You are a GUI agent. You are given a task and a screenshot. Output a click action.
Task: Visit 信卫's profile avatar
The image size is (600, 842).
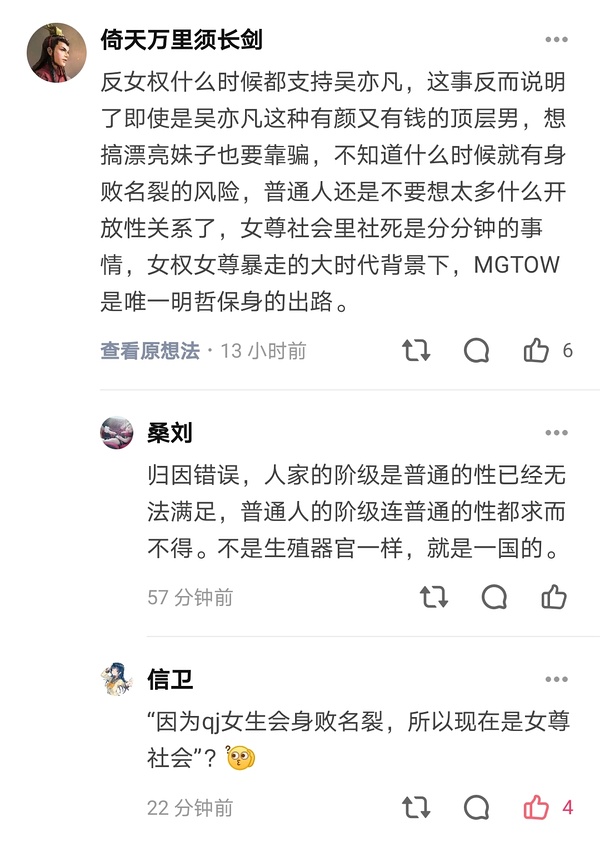pyautogui.click(x=117, y=680)
